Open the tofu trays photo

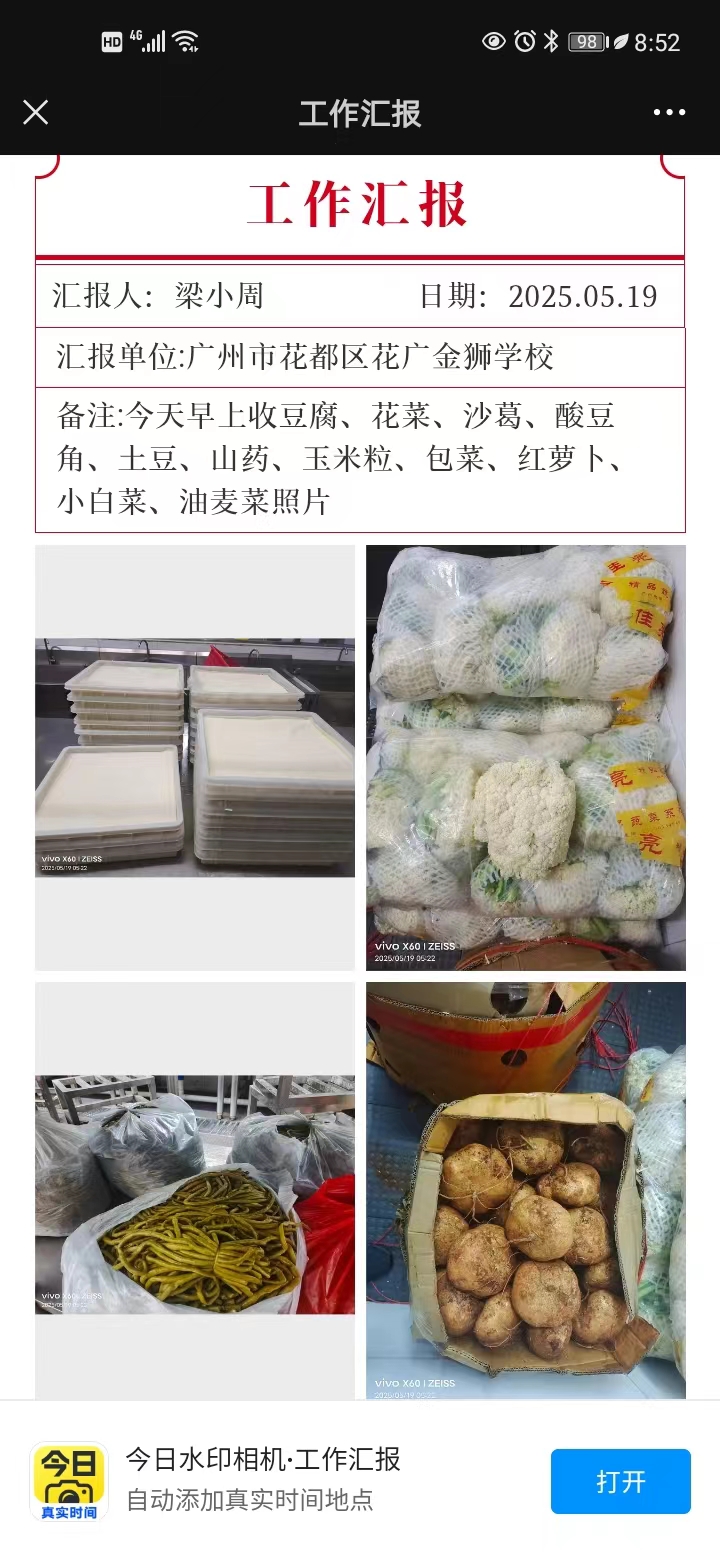point(195,757)
